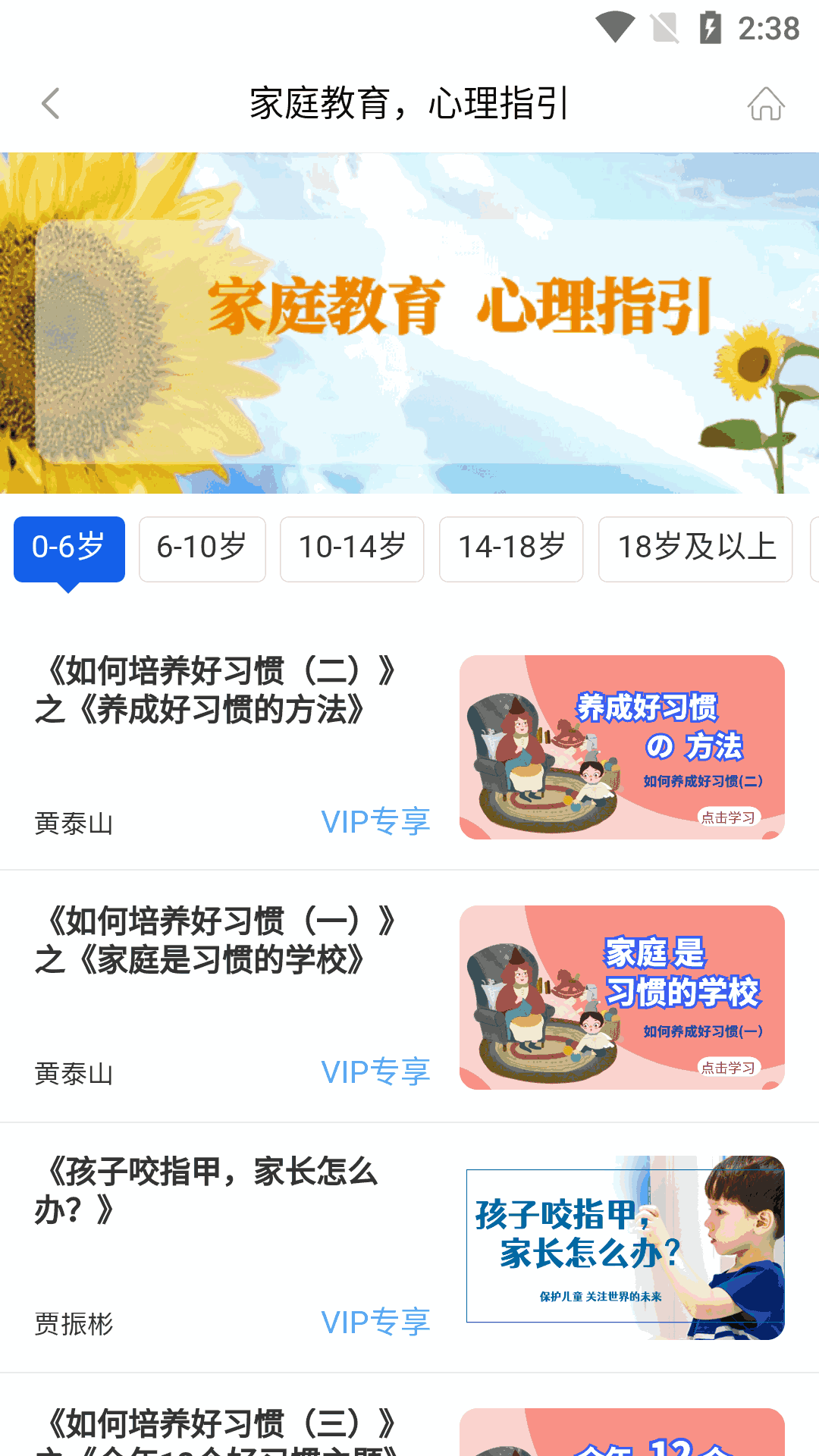Screen dimensions: 819x1456
Task: Switch to the 14-18岁 age tab
Action: (x=511, y=548)
